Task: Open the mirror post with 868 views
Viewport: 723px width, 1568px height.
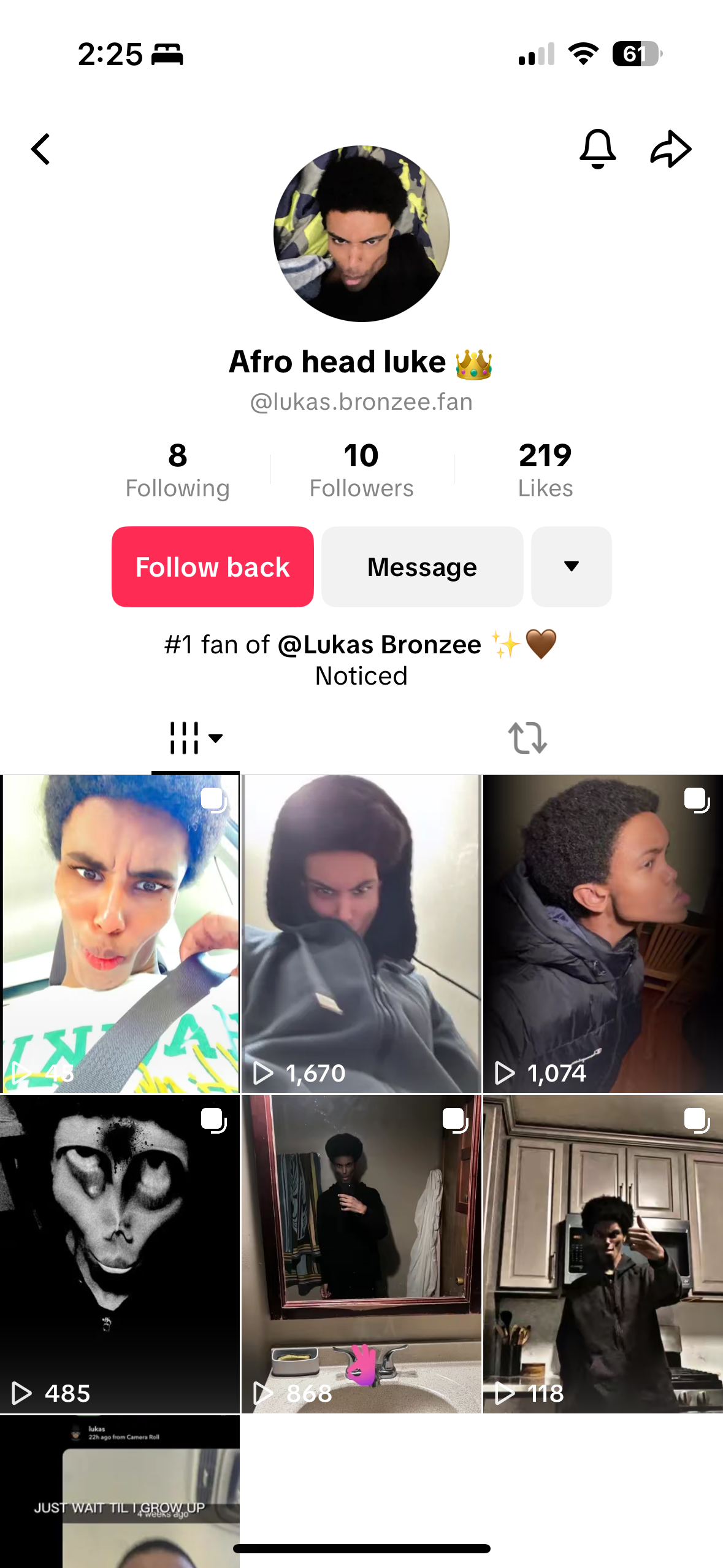Action: coord(361,1254)
